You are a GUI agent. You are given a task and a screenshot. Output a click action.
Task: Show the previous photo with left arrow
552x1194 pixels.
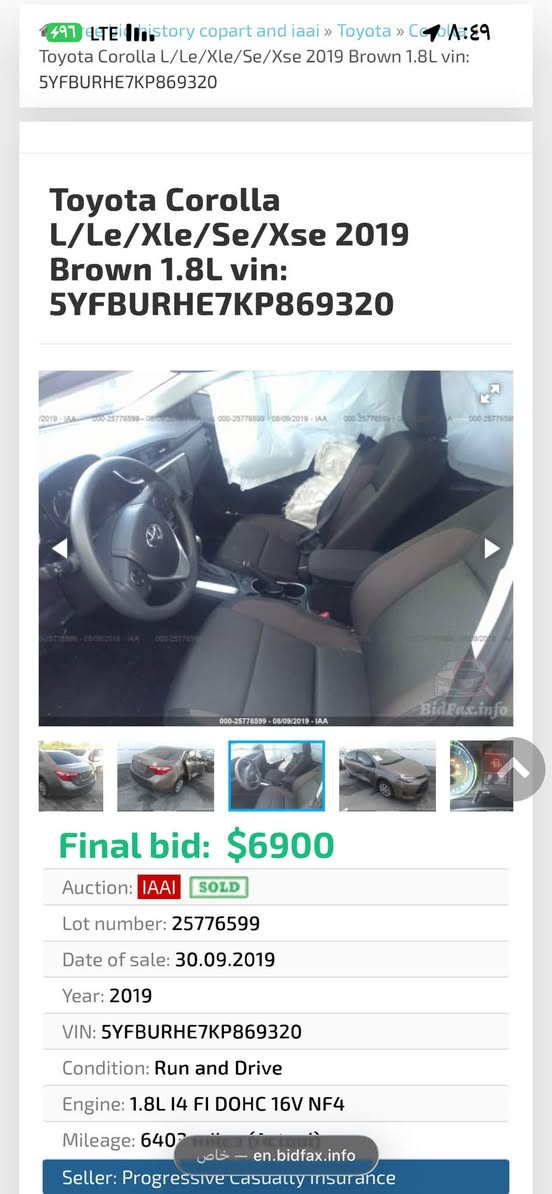59,548
